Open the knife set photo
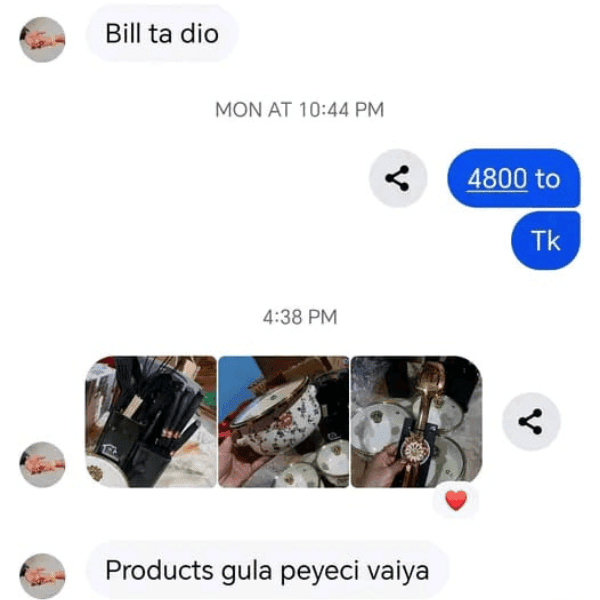 click(x=151, y=421)
